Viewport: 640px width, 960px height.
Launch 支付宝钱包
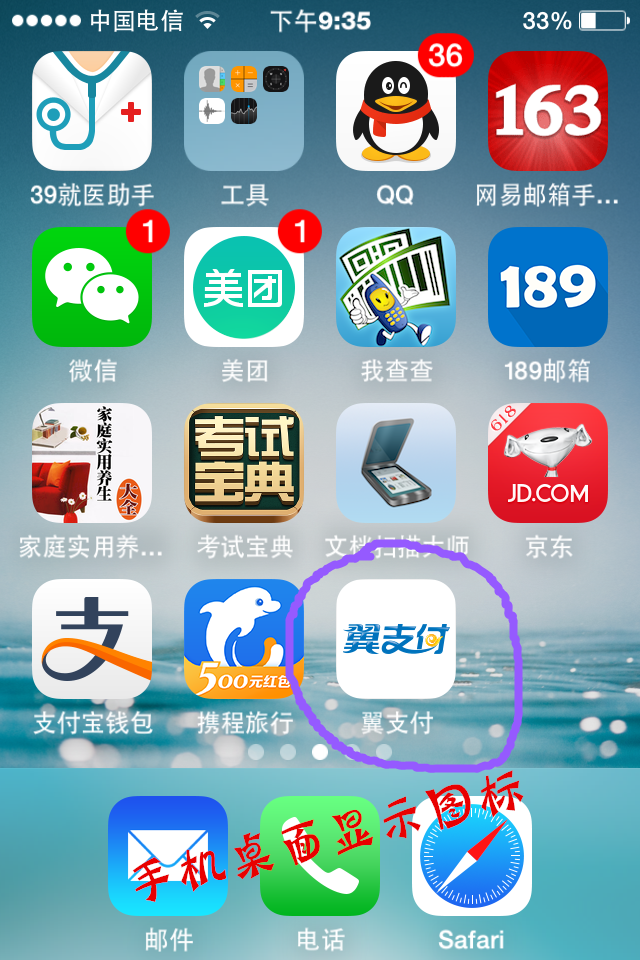click(92, 639)
